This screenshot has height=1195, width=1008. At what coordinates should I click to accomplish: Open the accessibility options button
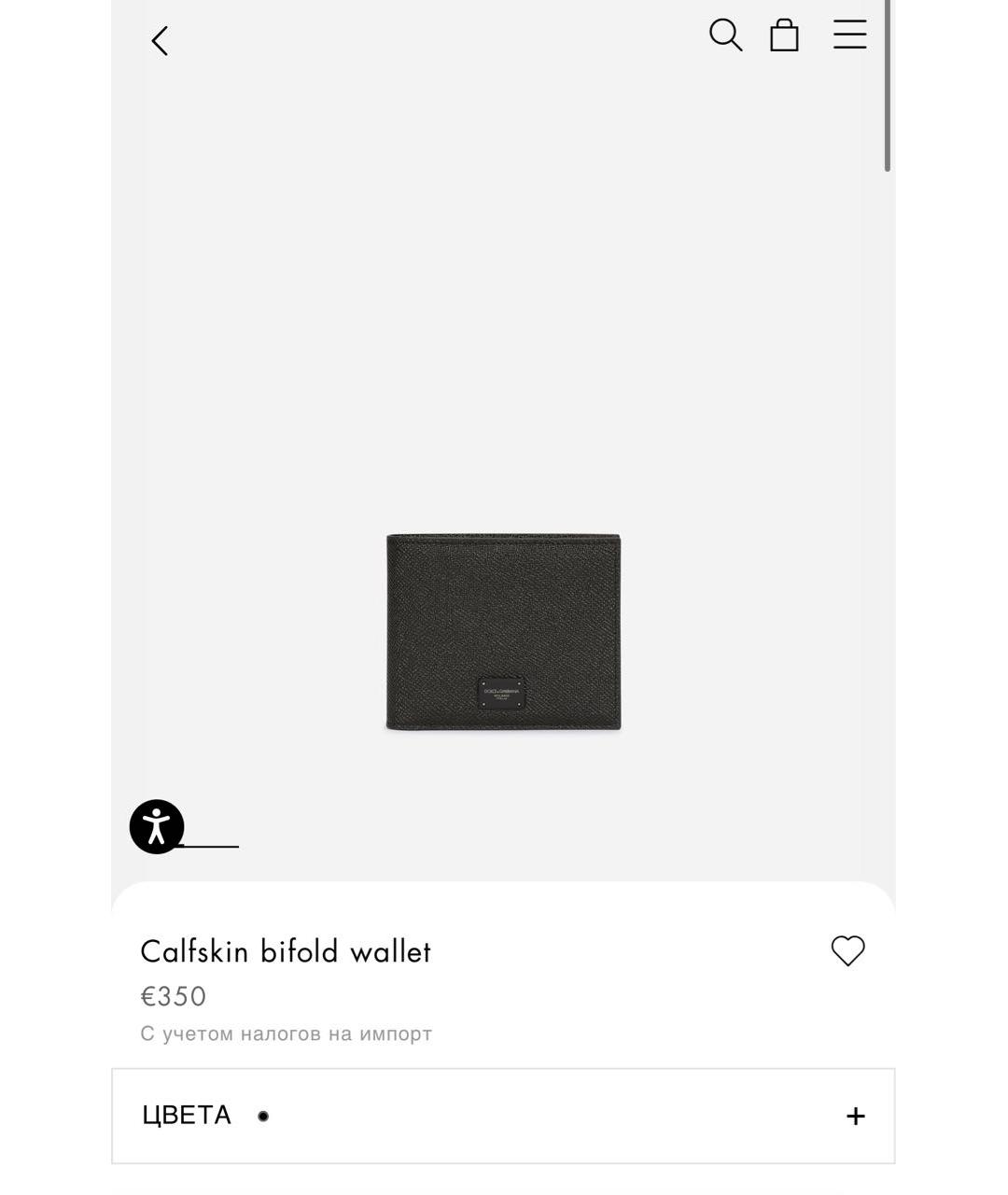coord(157,826)
